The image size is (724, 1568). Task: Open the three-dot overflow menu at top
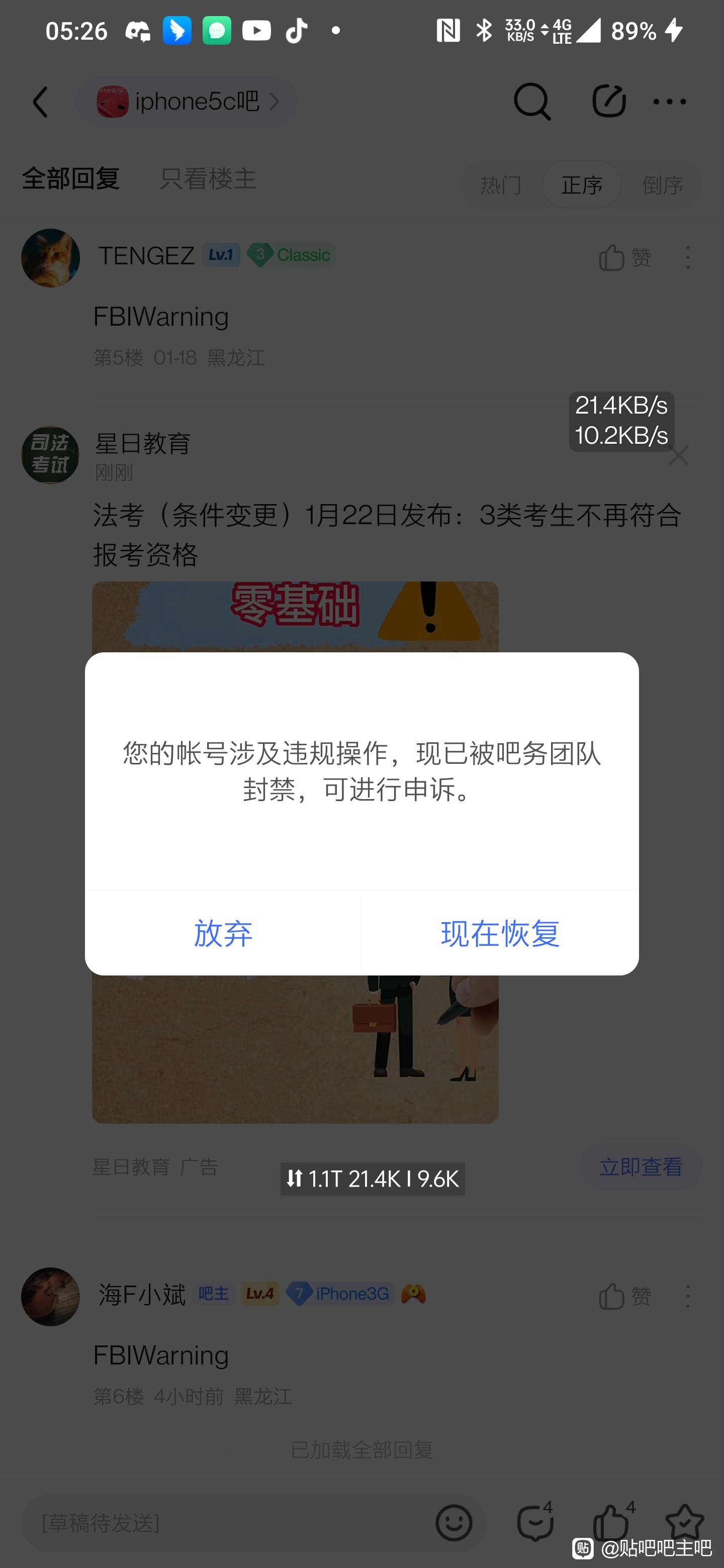tap(670, 102)
